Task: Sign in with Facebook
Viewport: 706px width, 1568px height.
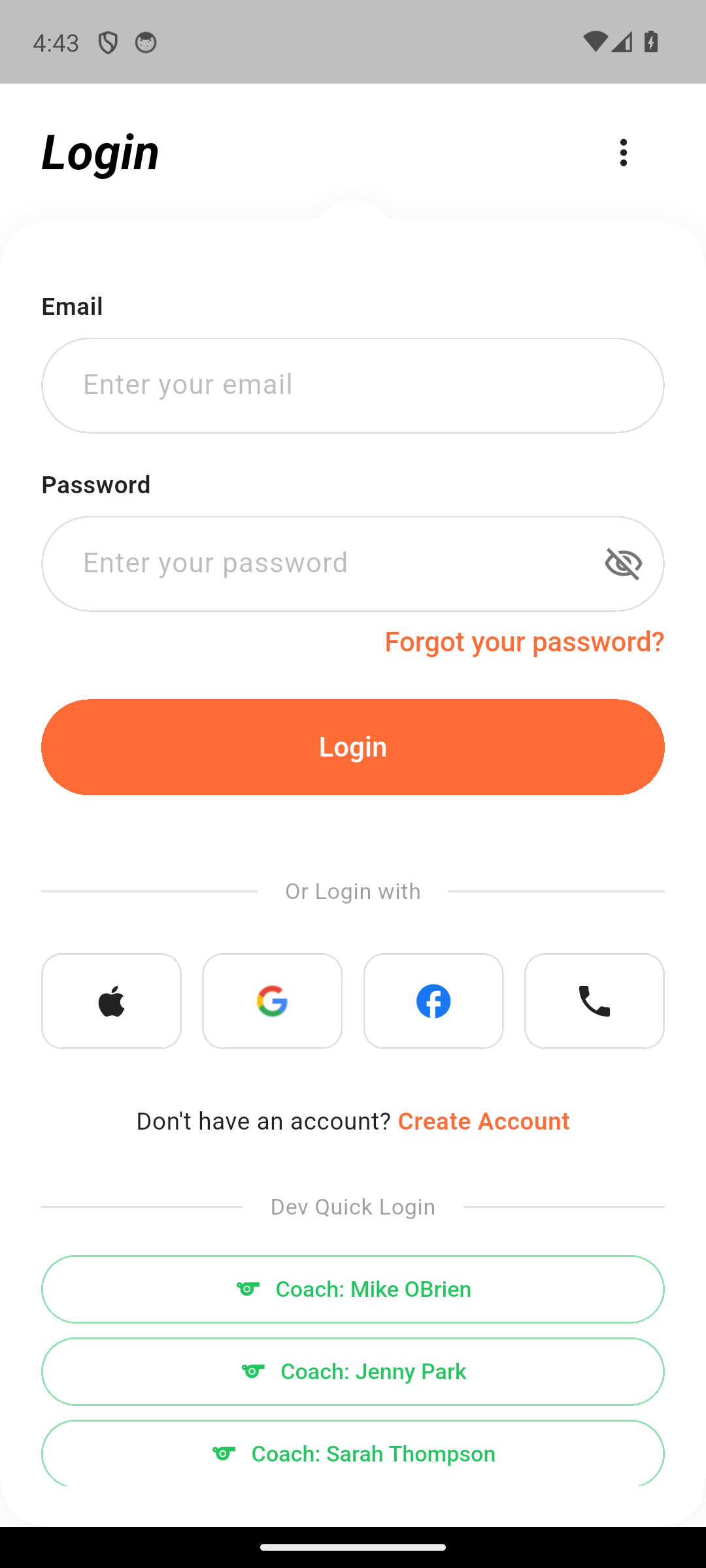Action: 433,1001
